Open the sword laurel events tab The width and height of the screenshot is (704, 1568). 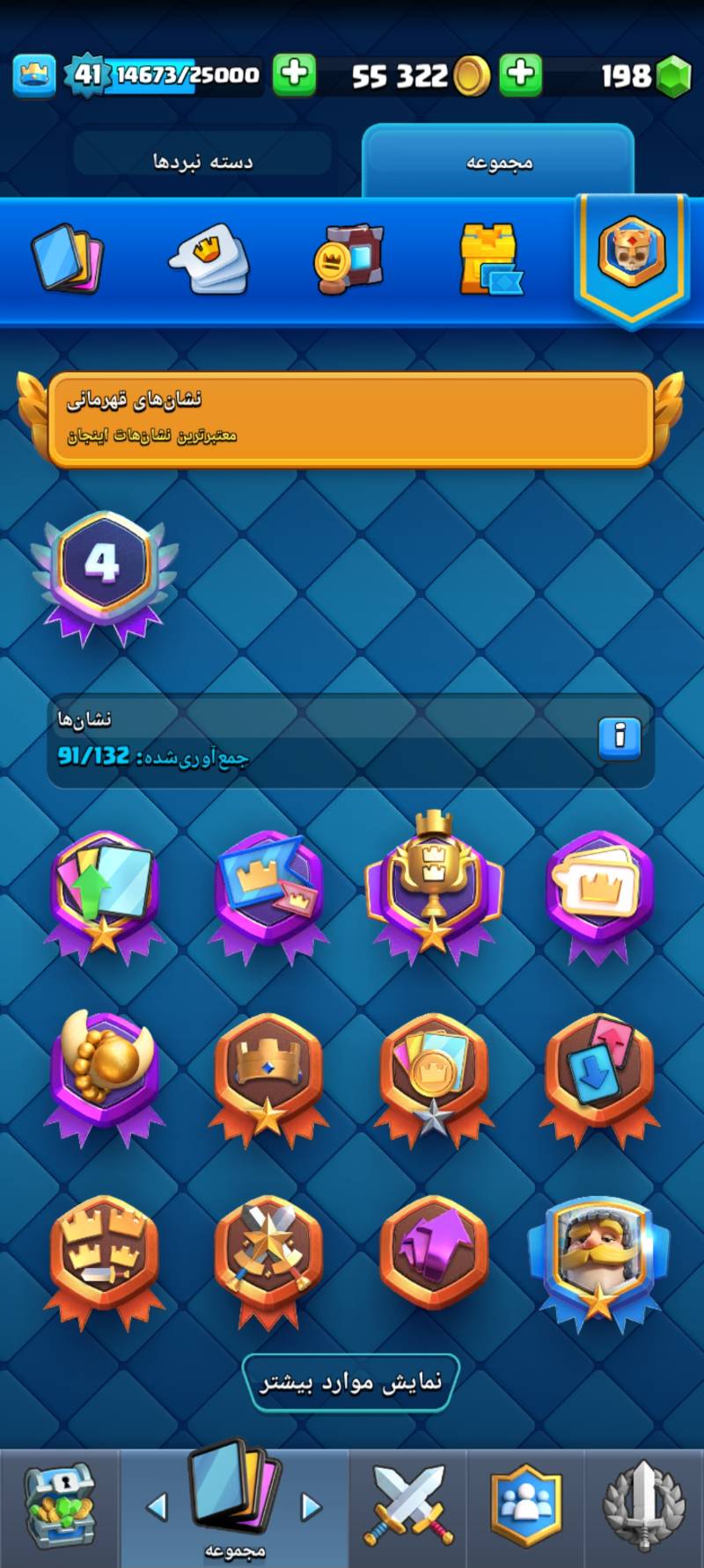(643, 1507)
